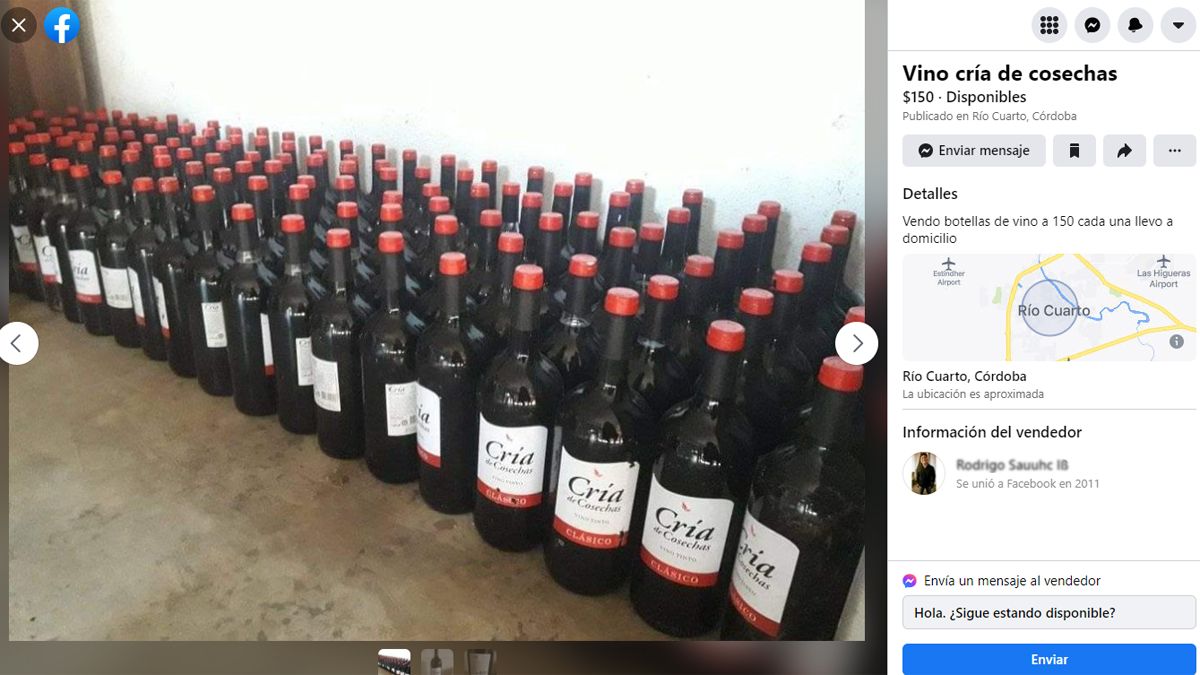The width and height of the screenshot is (1200, 675).
Task: Select the third photo thumbnail below
Action: (x=480, y=662)
